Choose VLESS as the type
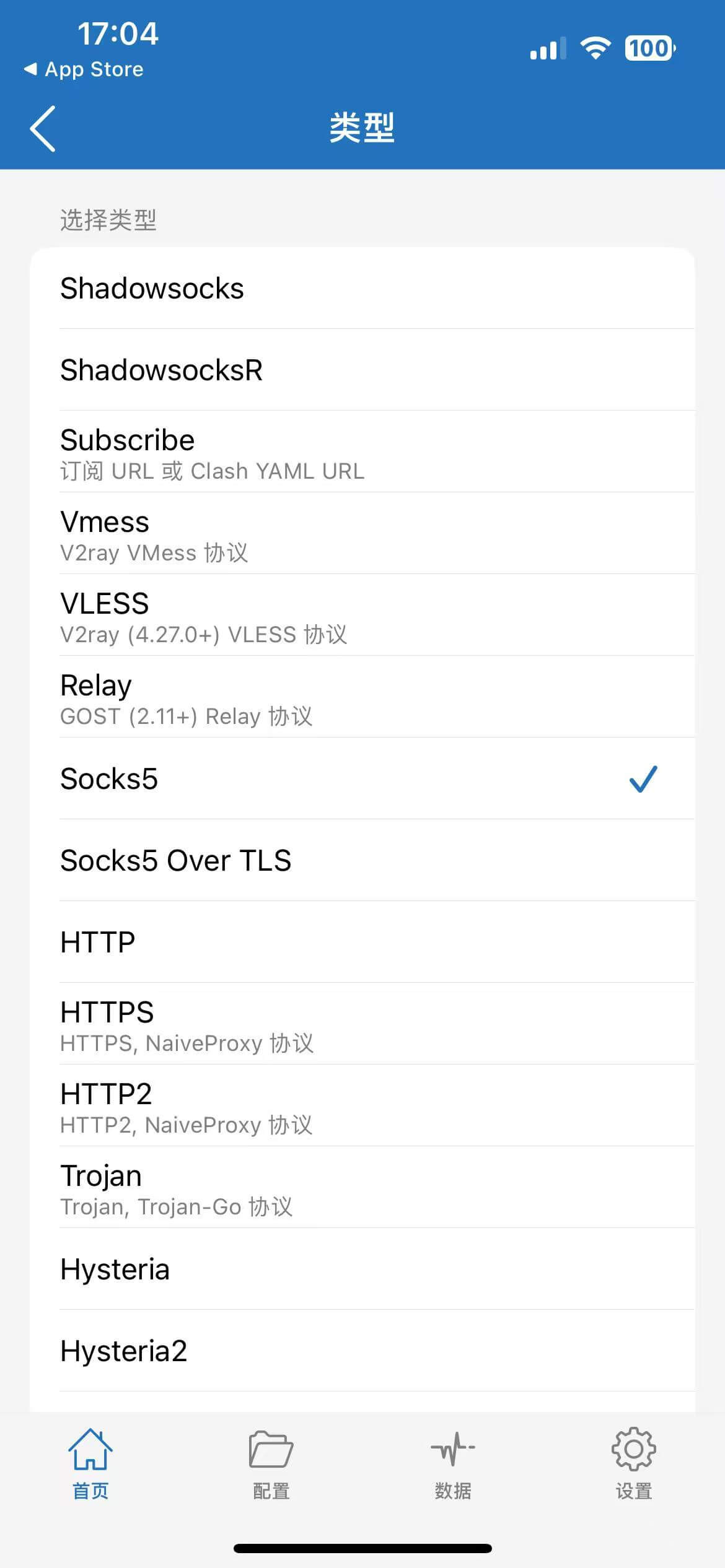725x1568 pixels. click(x=362, y=616)
